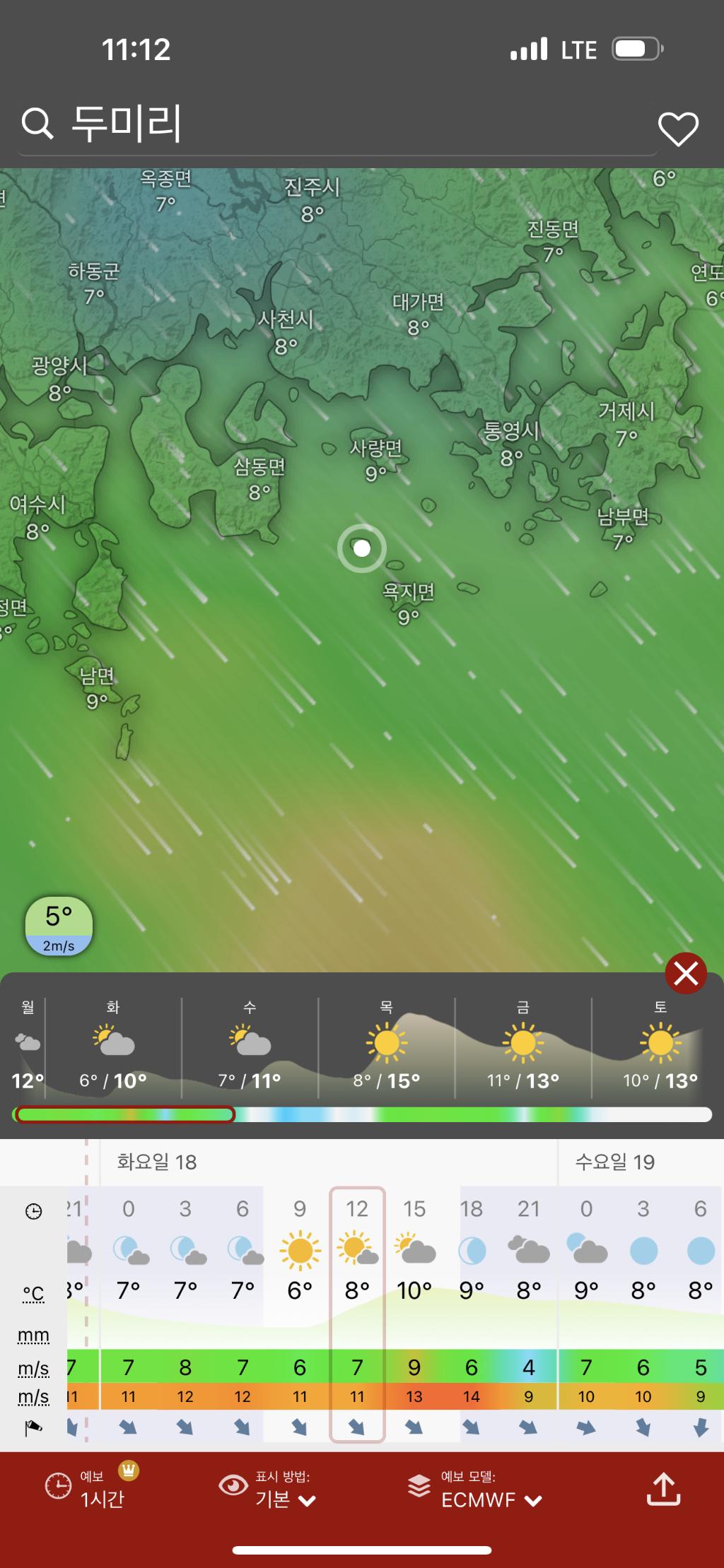Tap the °C temperature unit label
The height and width of the screenshot is (1568, 724).
(33, 1293)
